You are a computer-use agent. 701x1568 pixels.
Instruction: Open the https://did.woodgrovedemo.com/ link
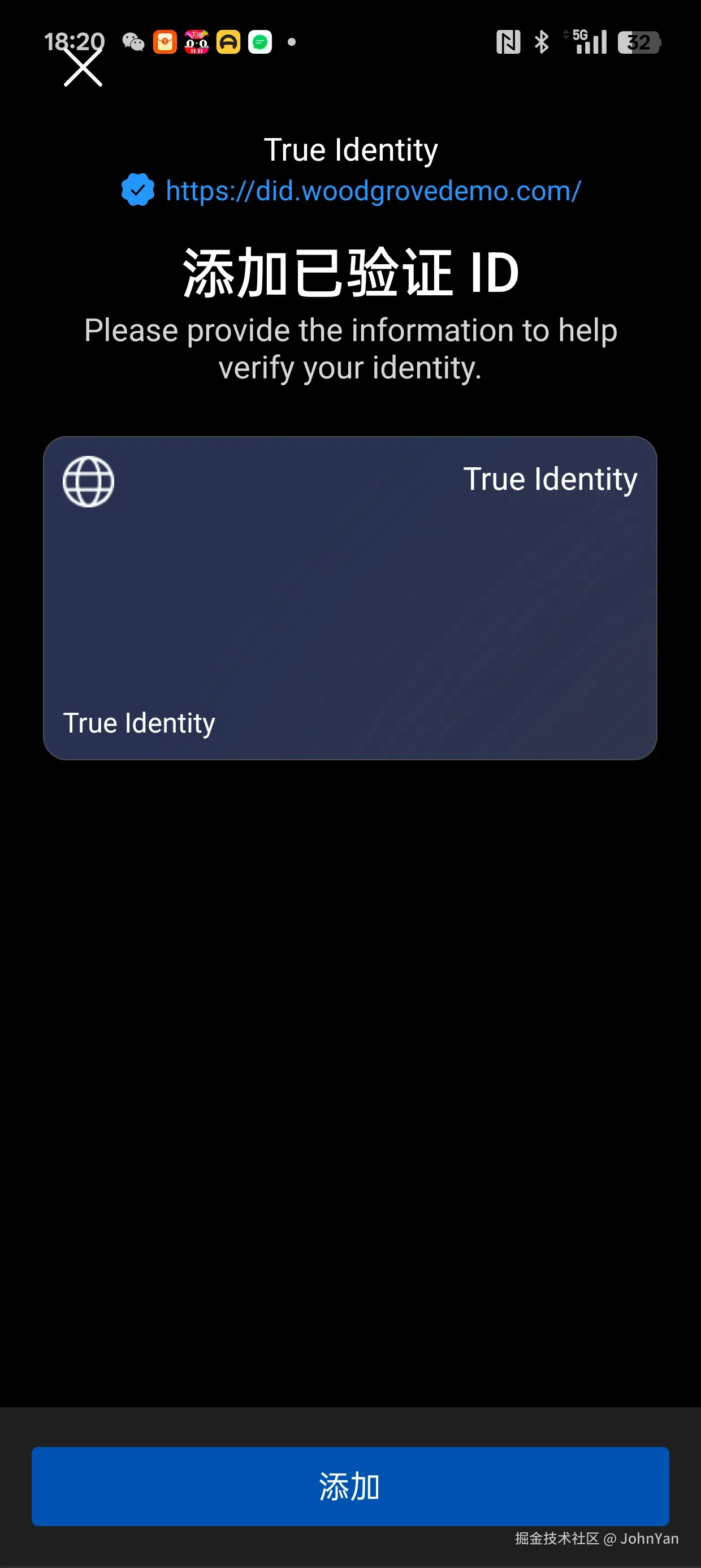point(373,191)
